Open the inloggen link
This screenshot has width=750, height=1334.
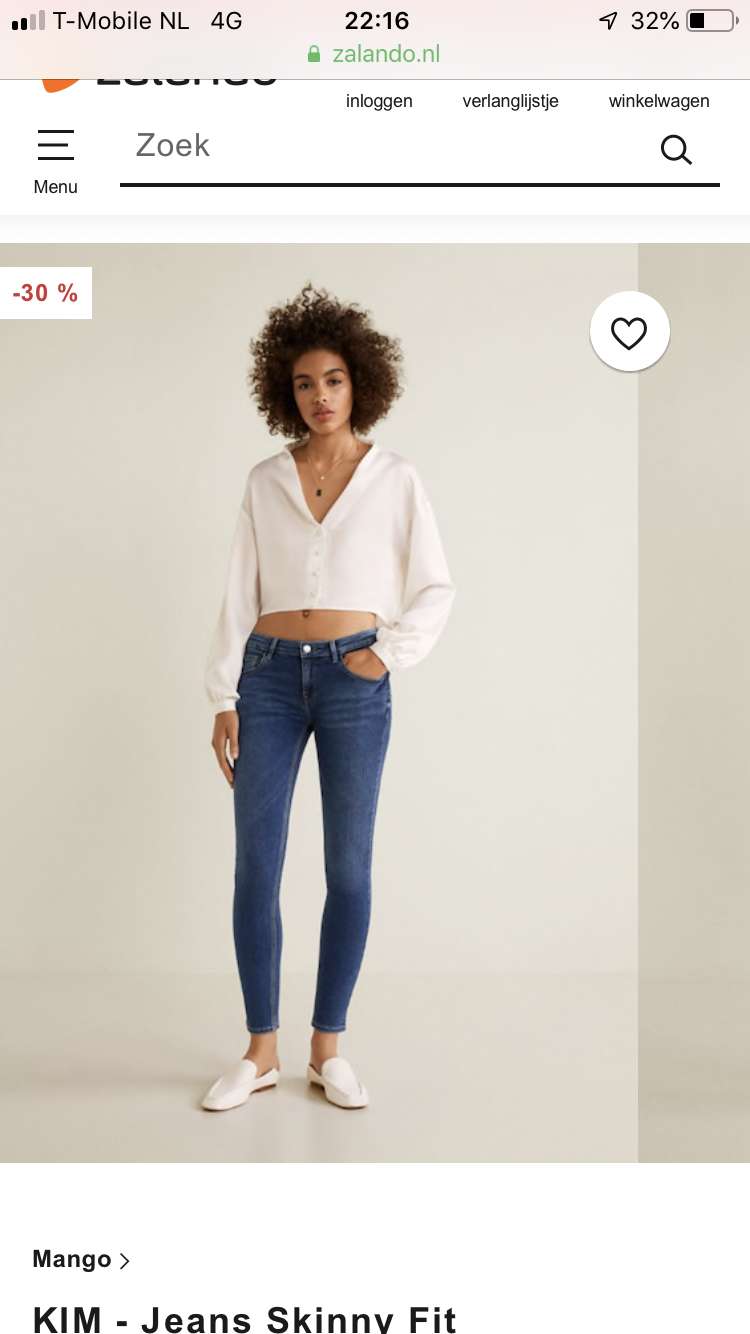click(x=379, y=101)
